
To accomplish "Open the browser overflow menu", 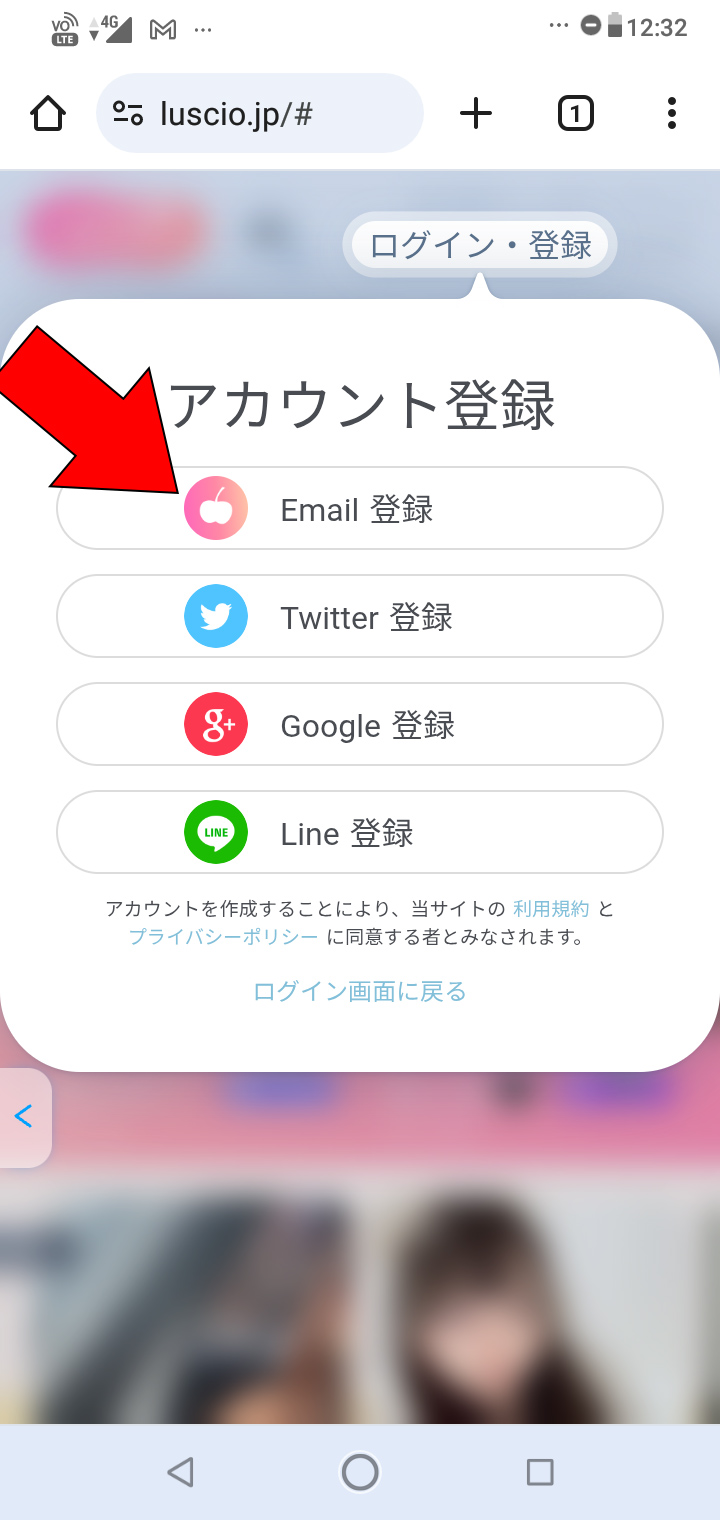I will (672, 114).
